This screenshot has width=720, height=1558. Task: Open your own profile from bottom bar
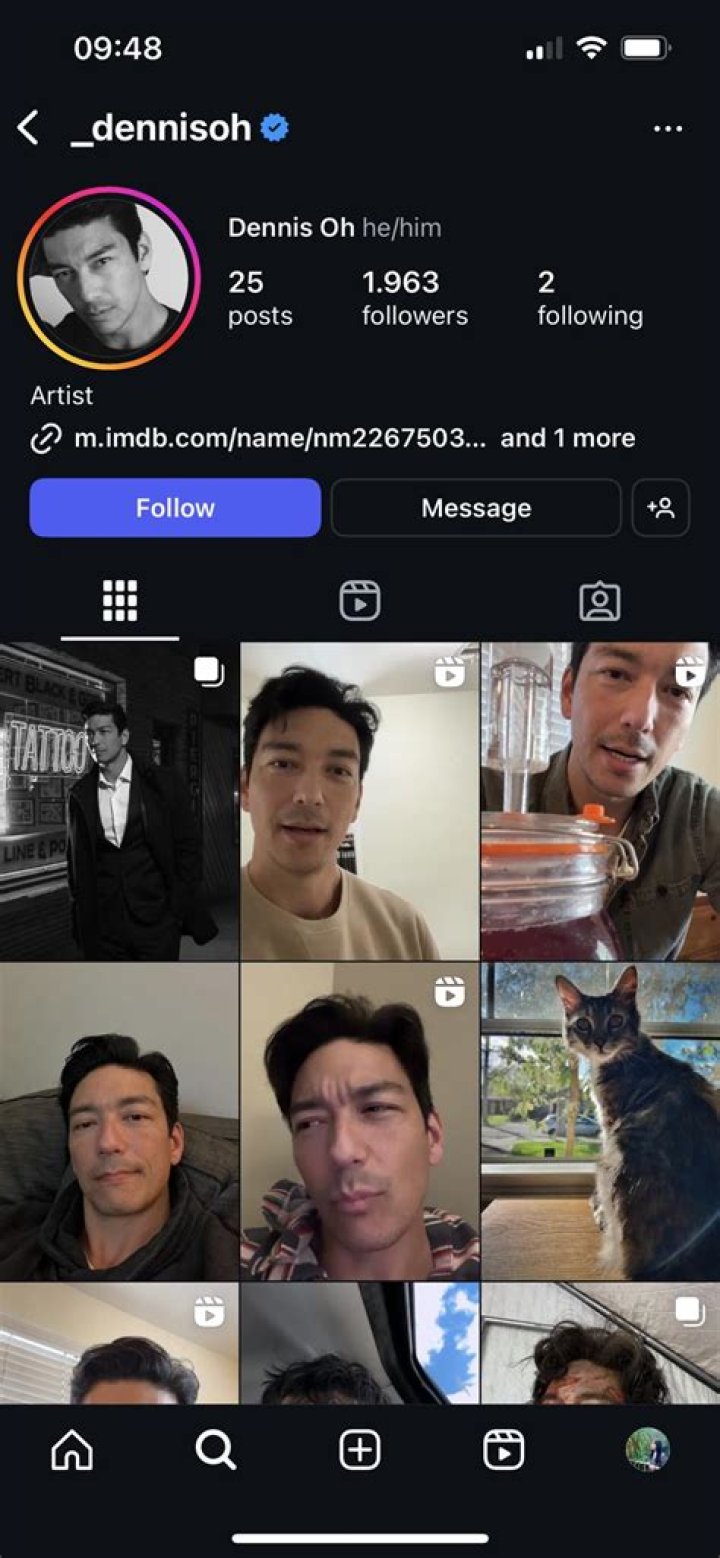click(x=648, y=1449)
